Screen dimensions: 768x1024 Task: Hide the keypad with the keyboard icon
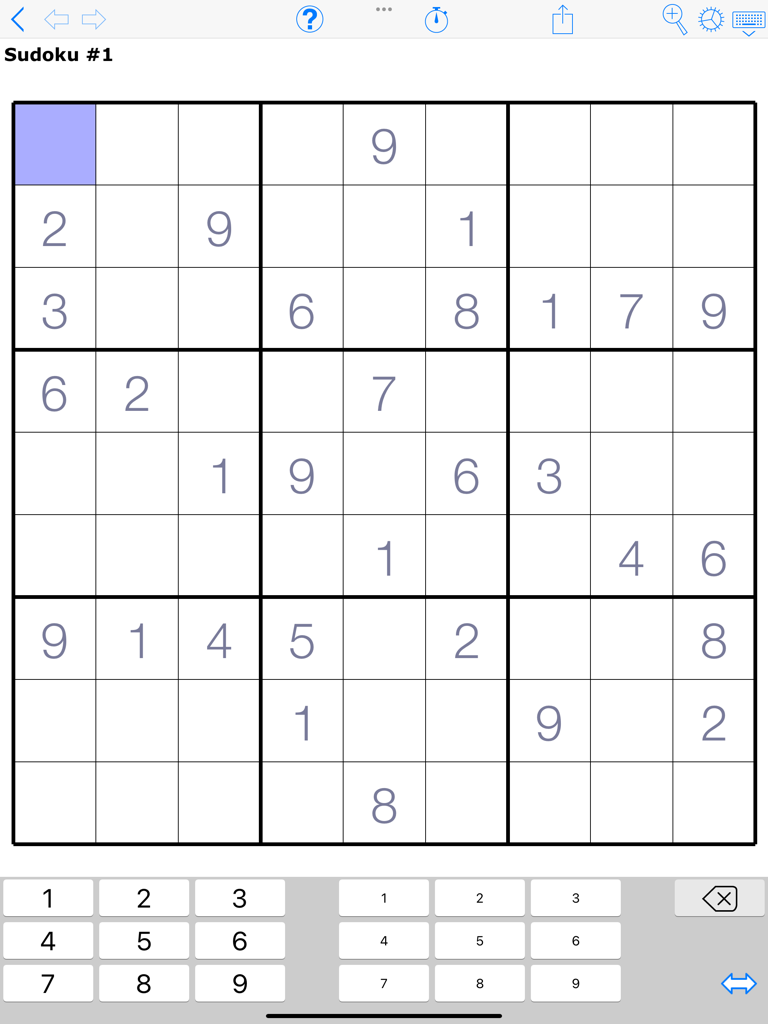(748, 20)
